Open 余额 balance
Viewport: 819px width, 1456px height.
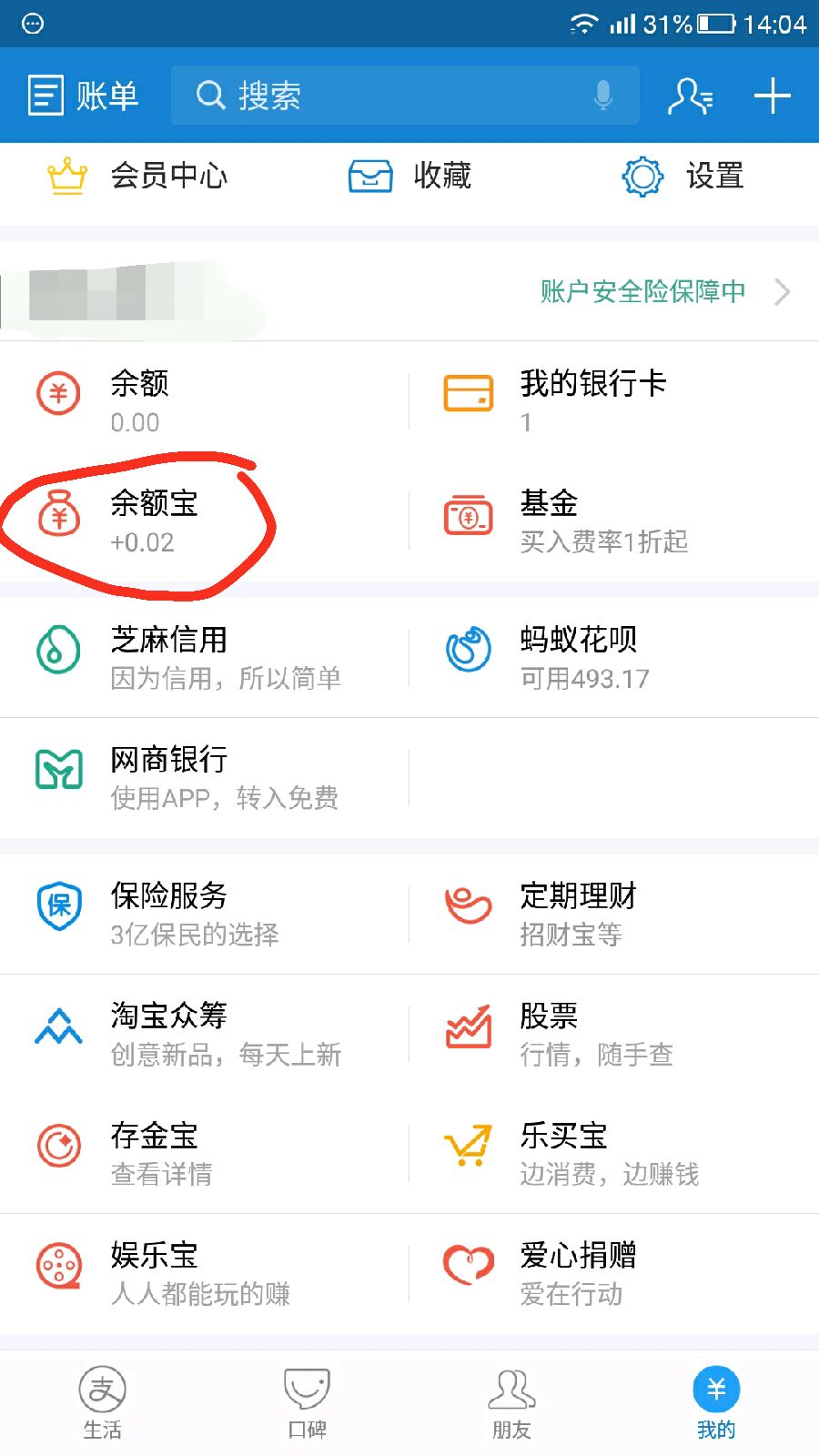205,401
